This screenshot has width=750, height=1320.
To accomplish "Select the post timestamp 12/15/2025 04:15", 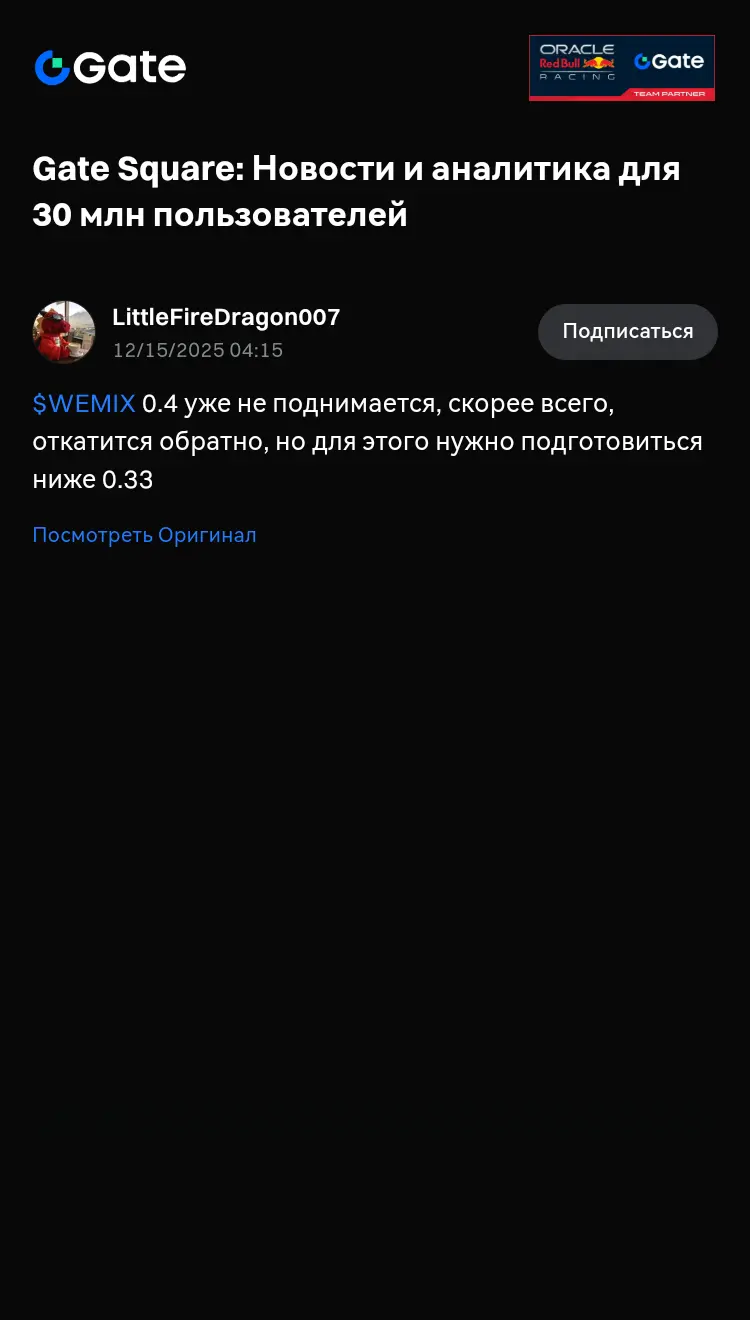I will [197, 350].
